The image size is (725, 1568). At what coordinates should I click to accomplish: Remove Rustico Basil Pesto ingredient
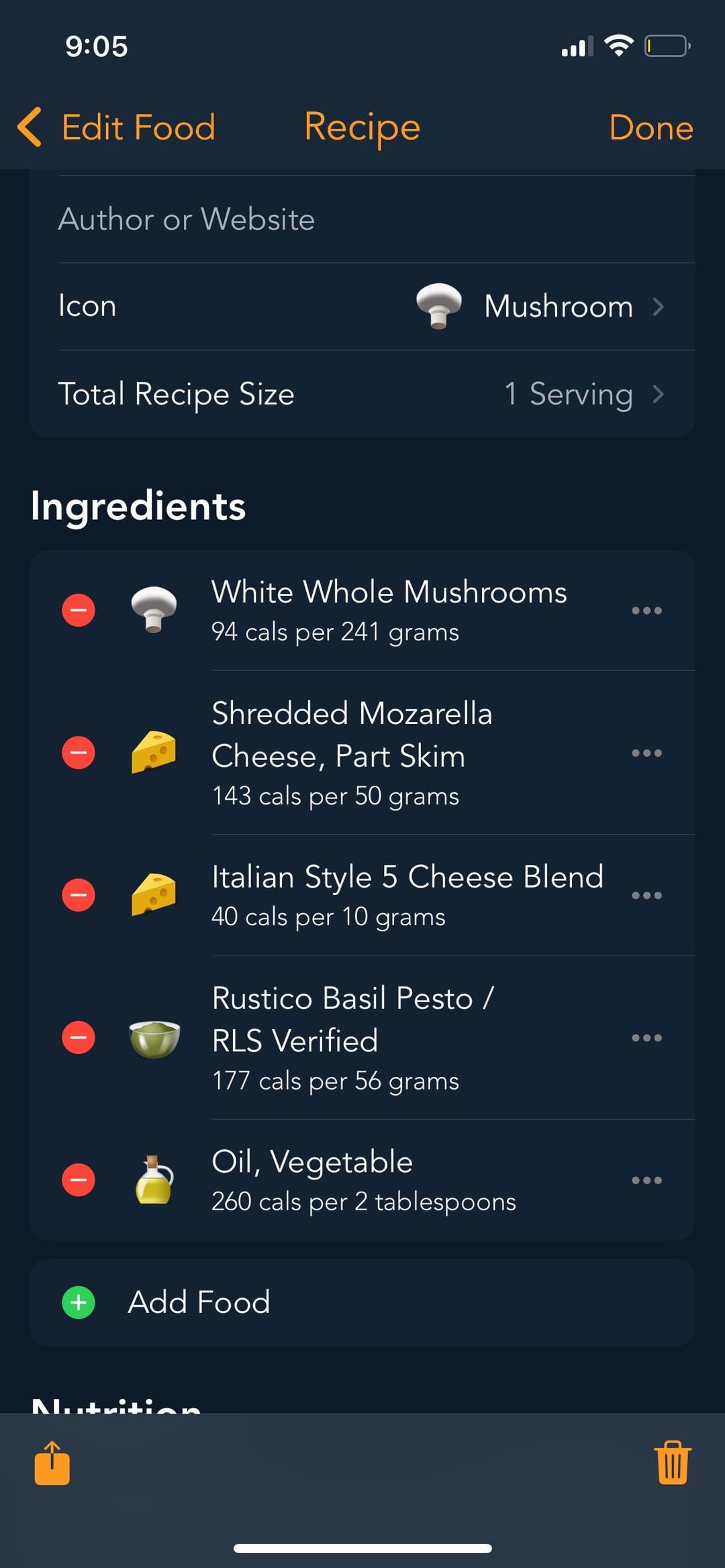click(79, 1038)
